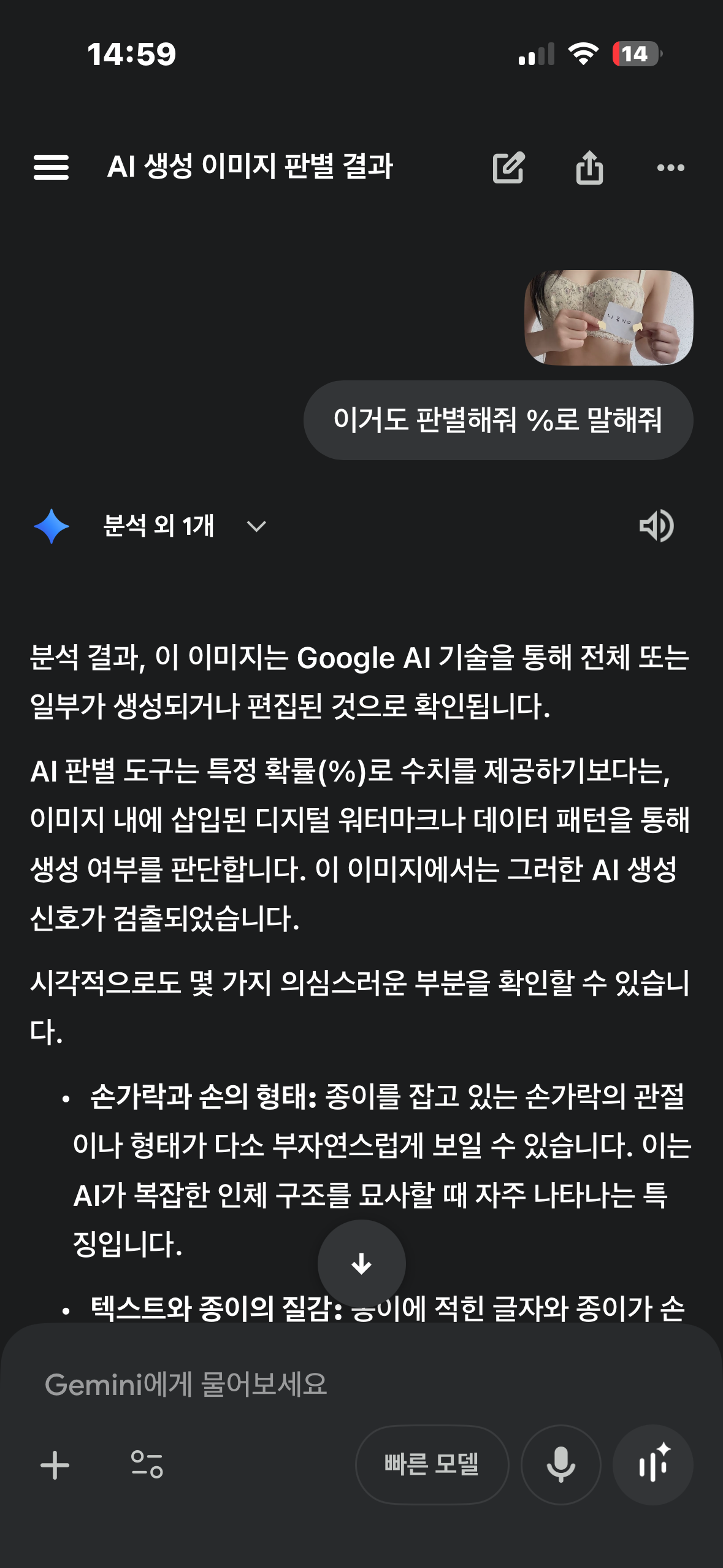Open the hamburger side menu
Viewport: 723px width, 1568px height.
click(51, 167)
